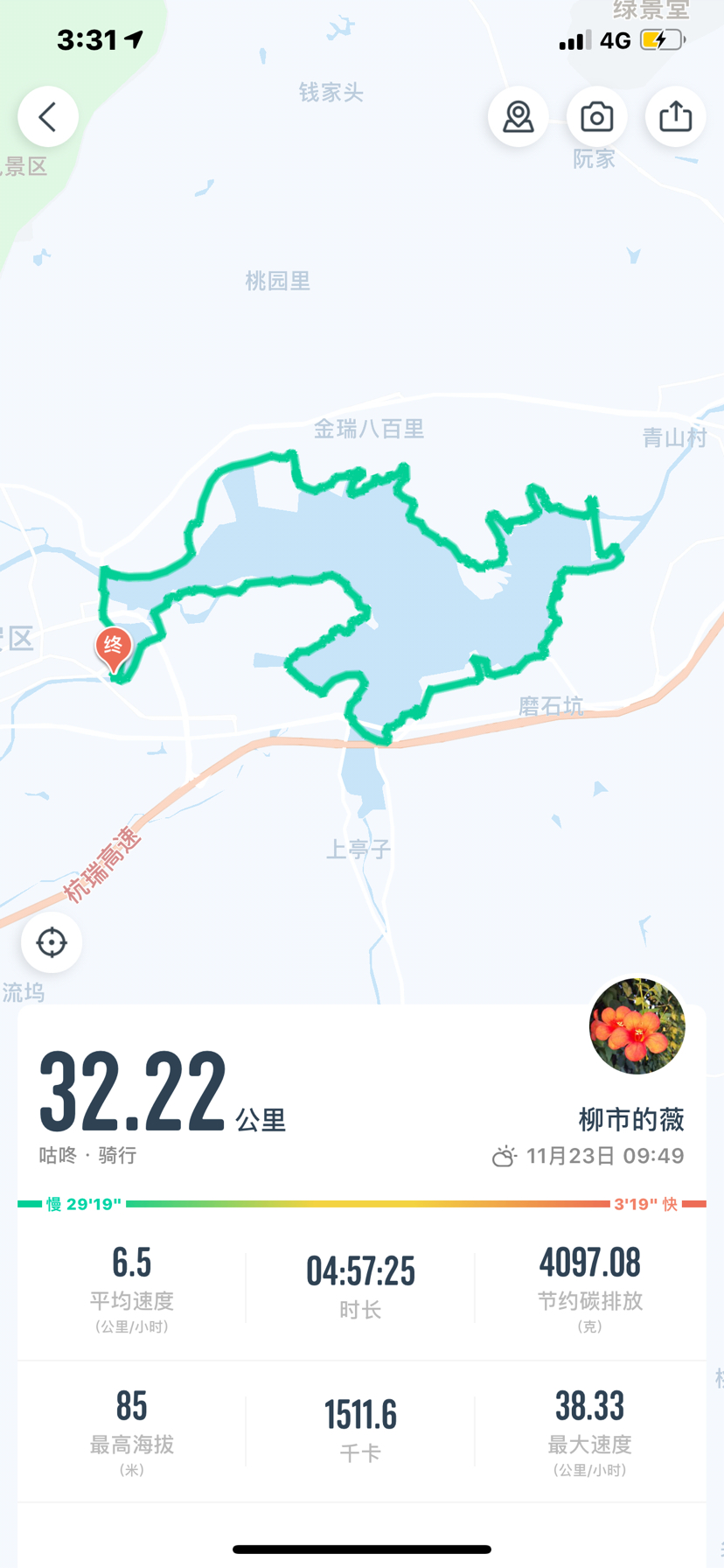Tap the camera icon to take a photo
The image size is (724, 1568).
click(x=597, y=116)
